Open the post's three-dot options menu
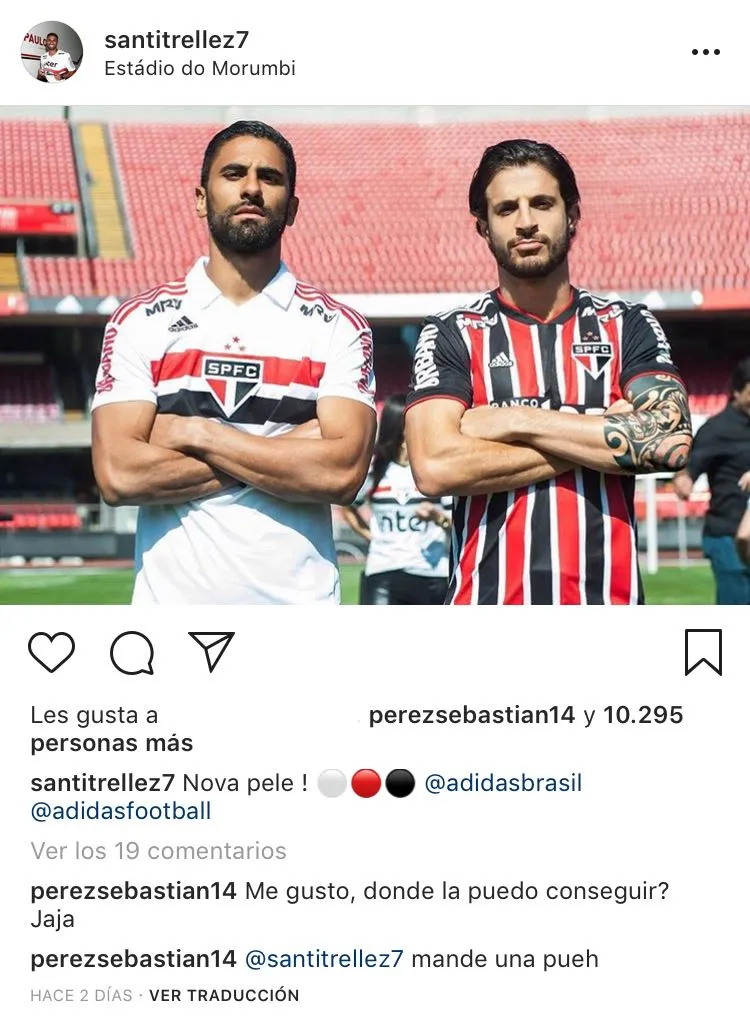The image size is (750, 1032). (705, 52)
